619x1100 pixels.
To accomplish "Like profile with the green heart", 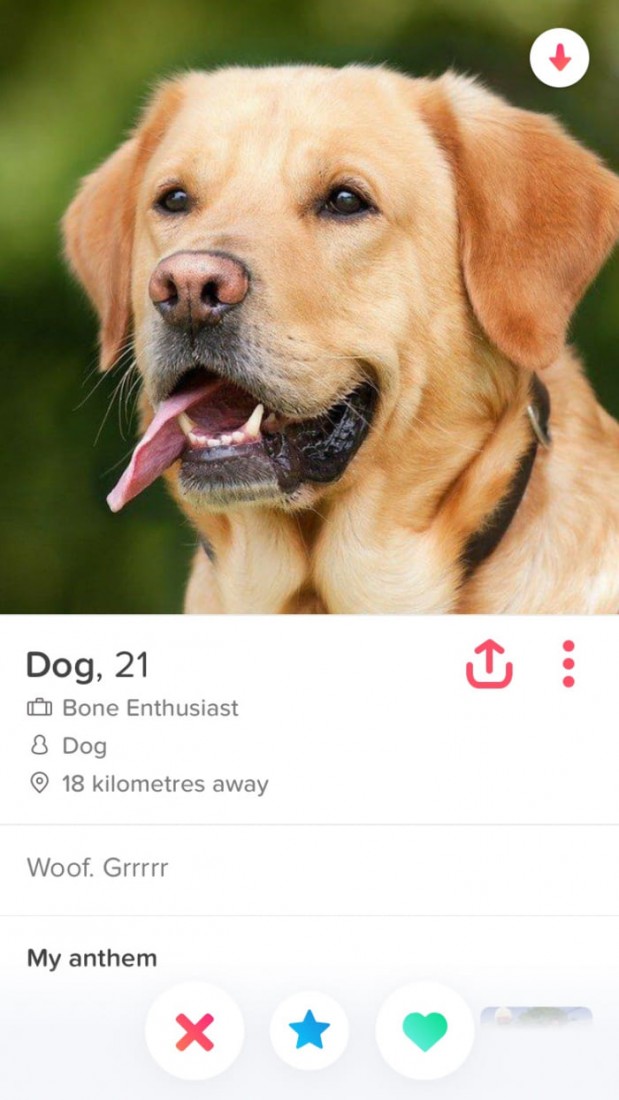I will (x=425, y=1031).
